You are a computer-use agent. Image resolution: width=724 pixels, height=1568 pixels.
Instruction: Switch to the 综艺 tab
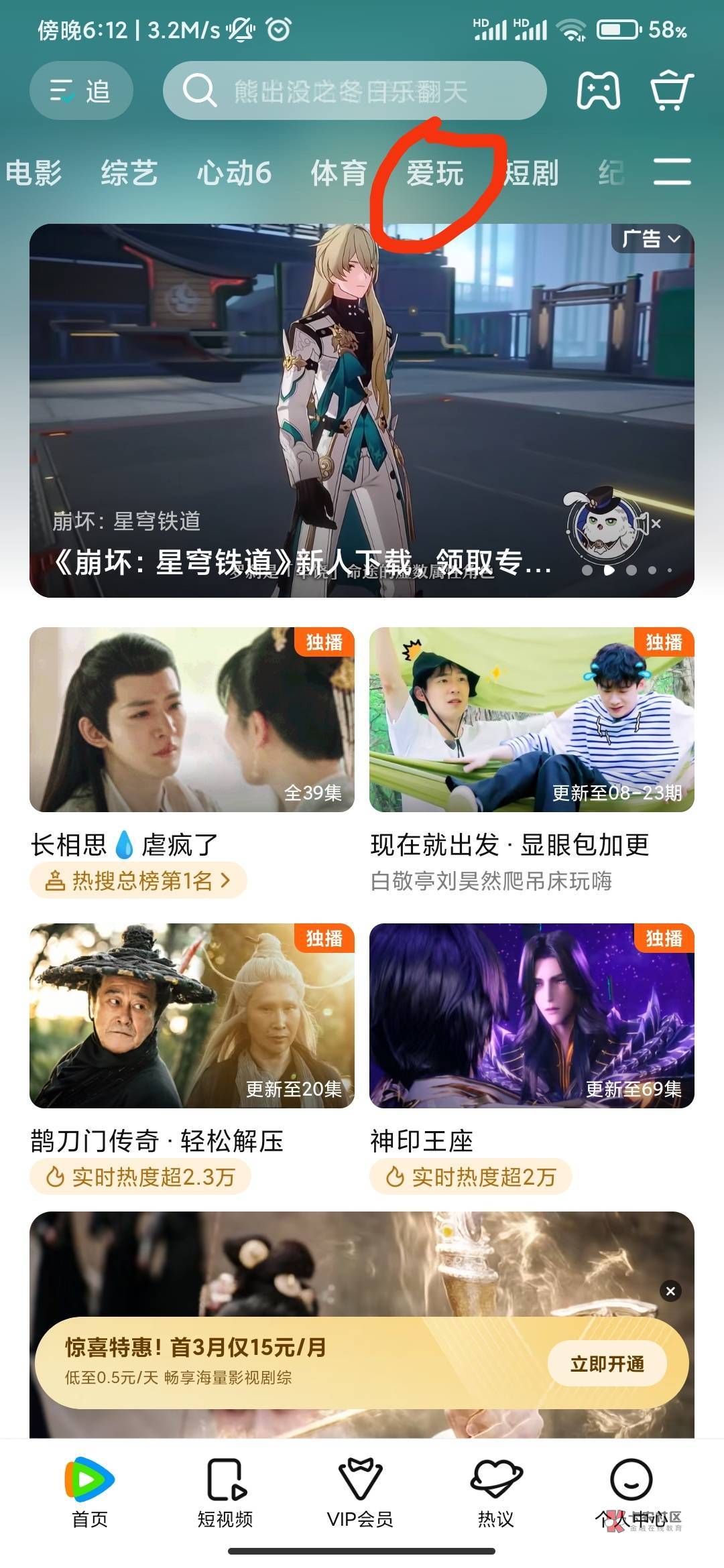coord(129,173)
